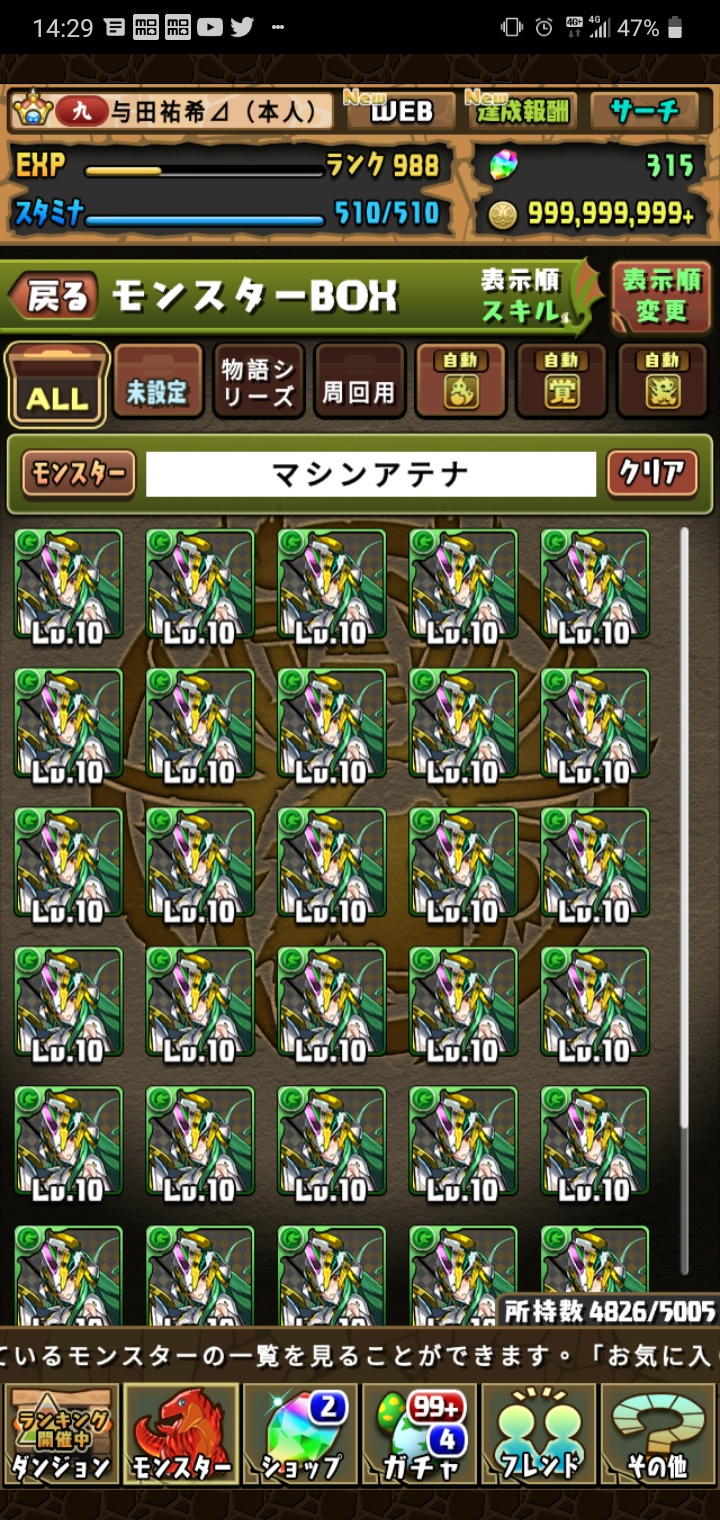Edit the マシンアテナ search field
Screen dimensions: 720x1520
pos(370,474)
